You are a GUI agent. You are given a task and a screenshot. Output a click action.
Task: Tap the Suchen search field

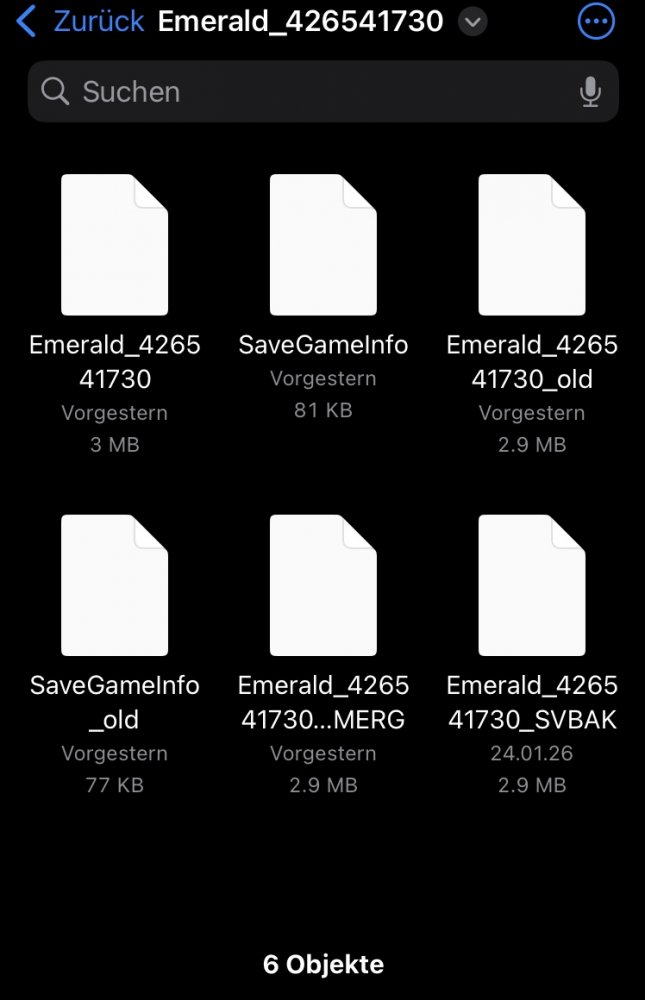tap(300, 92)
